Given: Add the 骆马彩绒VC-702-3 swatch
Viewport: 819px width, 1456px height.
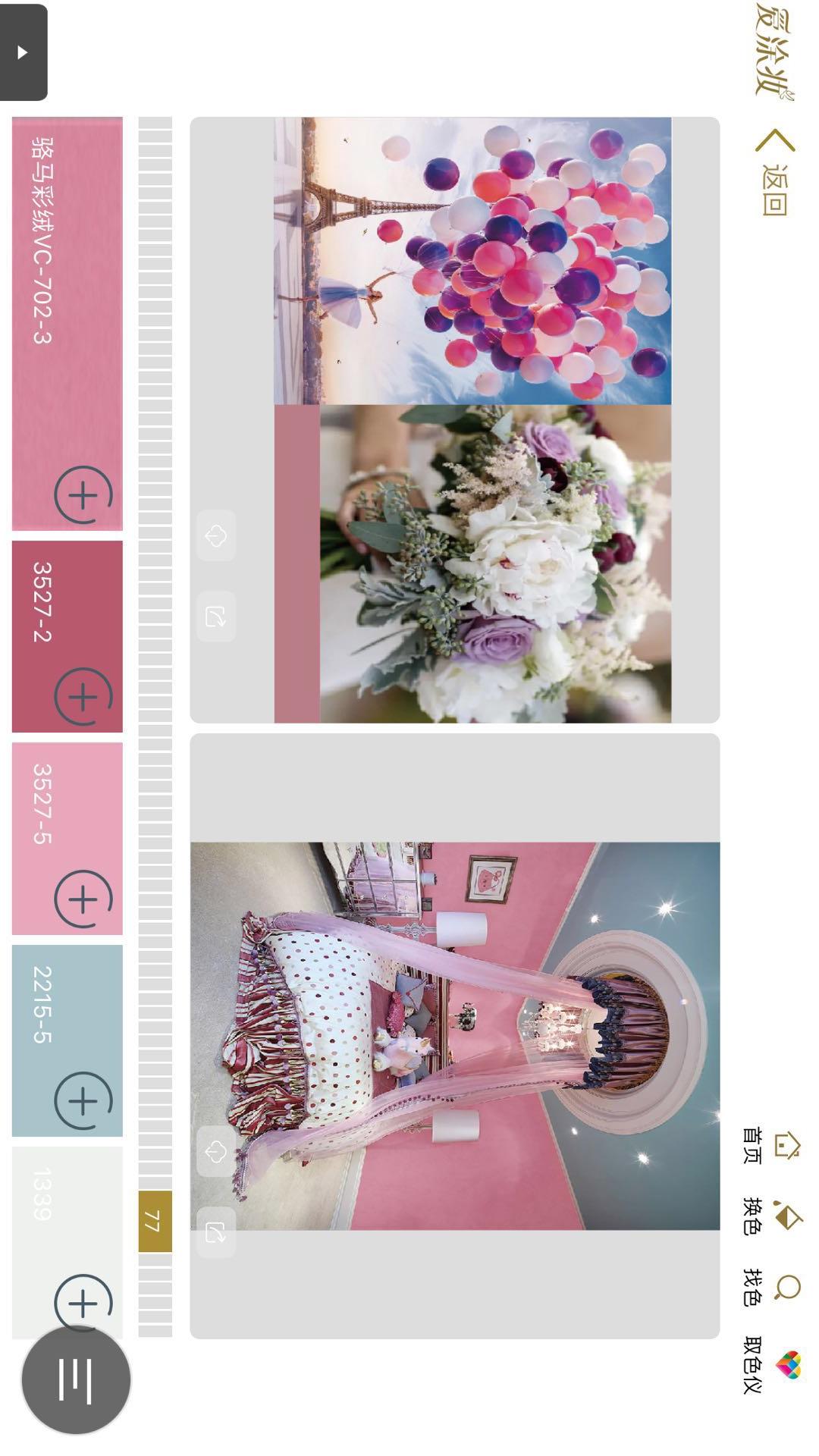Looking at the screenshot, I should click(x=83, y=495).
